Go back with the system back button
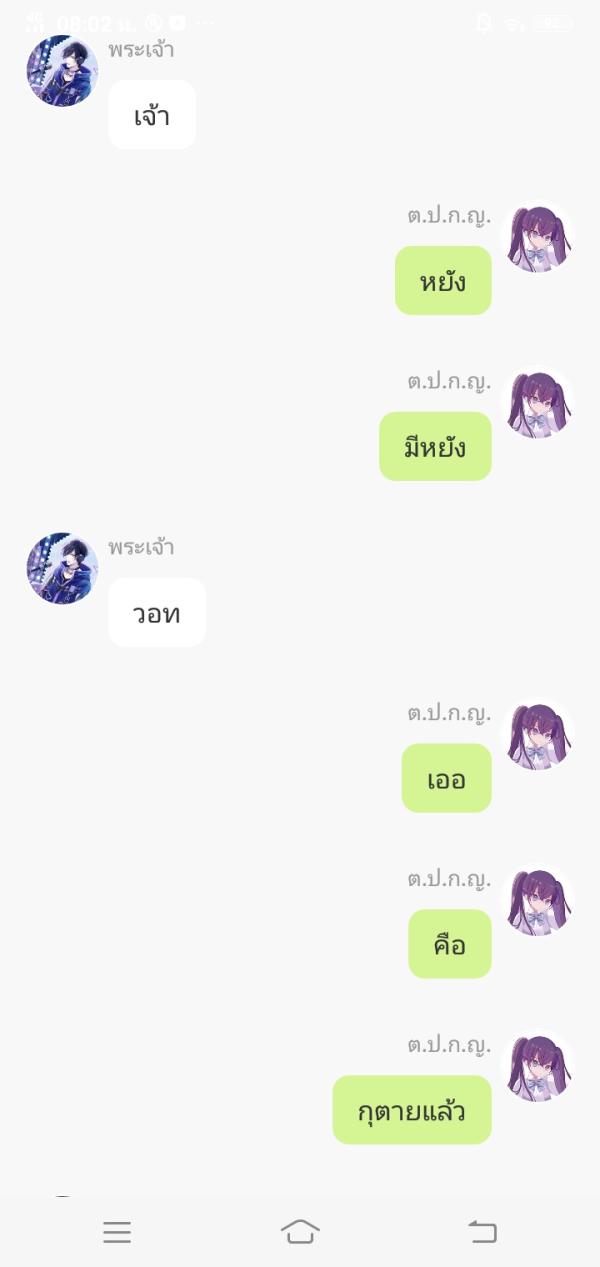The height and width of the screenshot is (1267, 600). (482, 1232)
